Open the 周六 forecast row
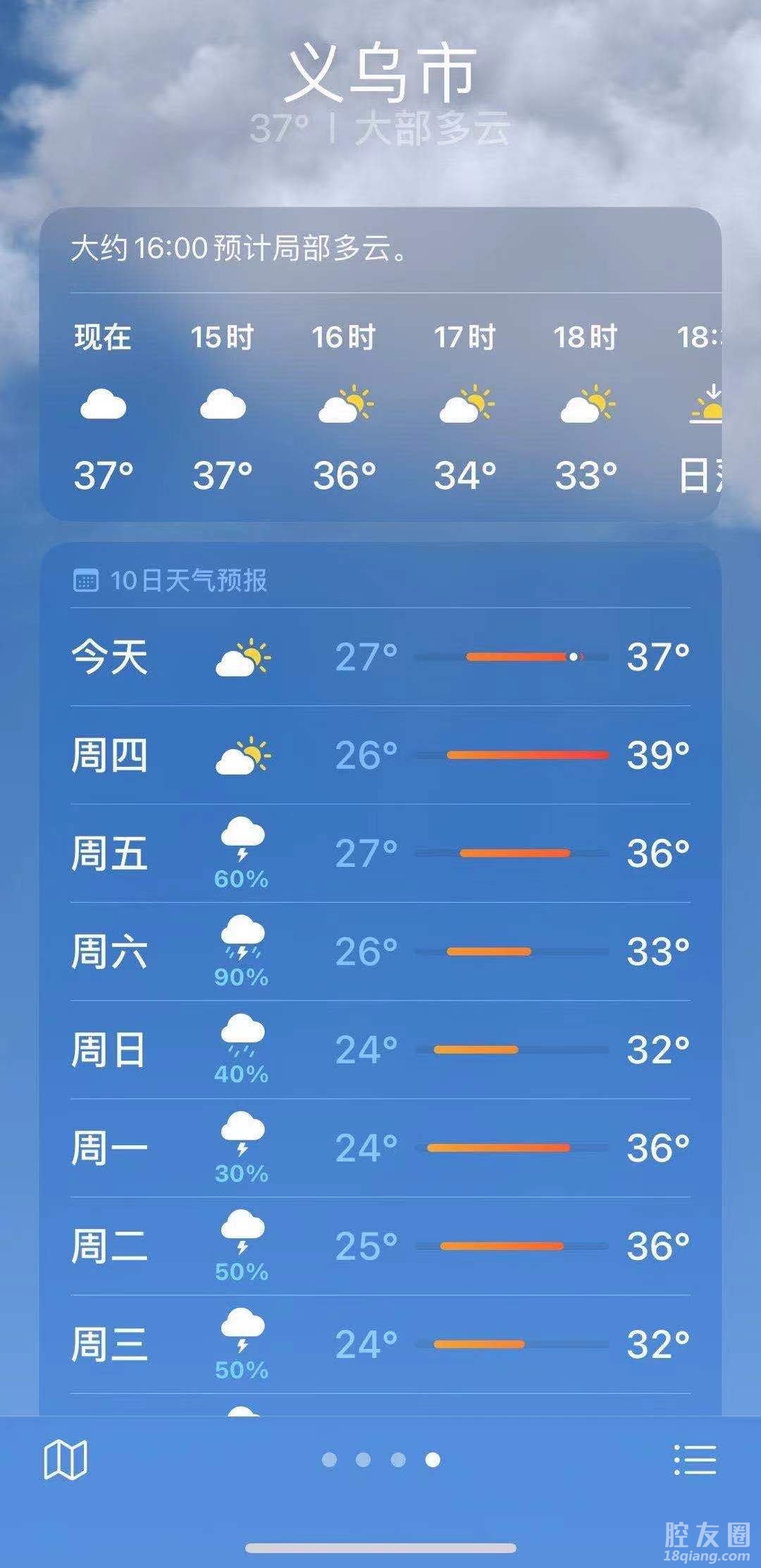This screenshot has height=1568, width=761. tap(380, 951)
